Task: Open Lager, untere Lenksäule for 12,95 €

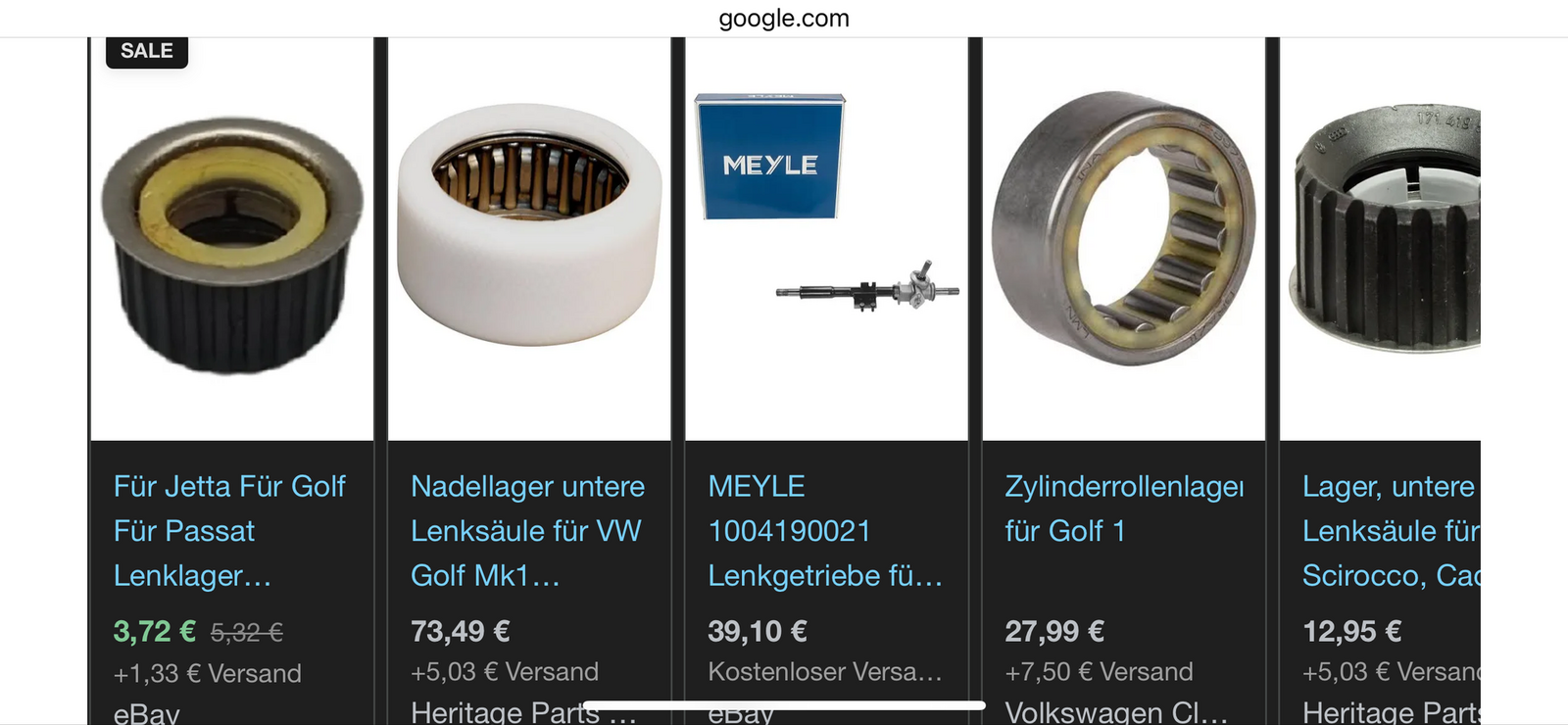Action: click(1389, 530)
